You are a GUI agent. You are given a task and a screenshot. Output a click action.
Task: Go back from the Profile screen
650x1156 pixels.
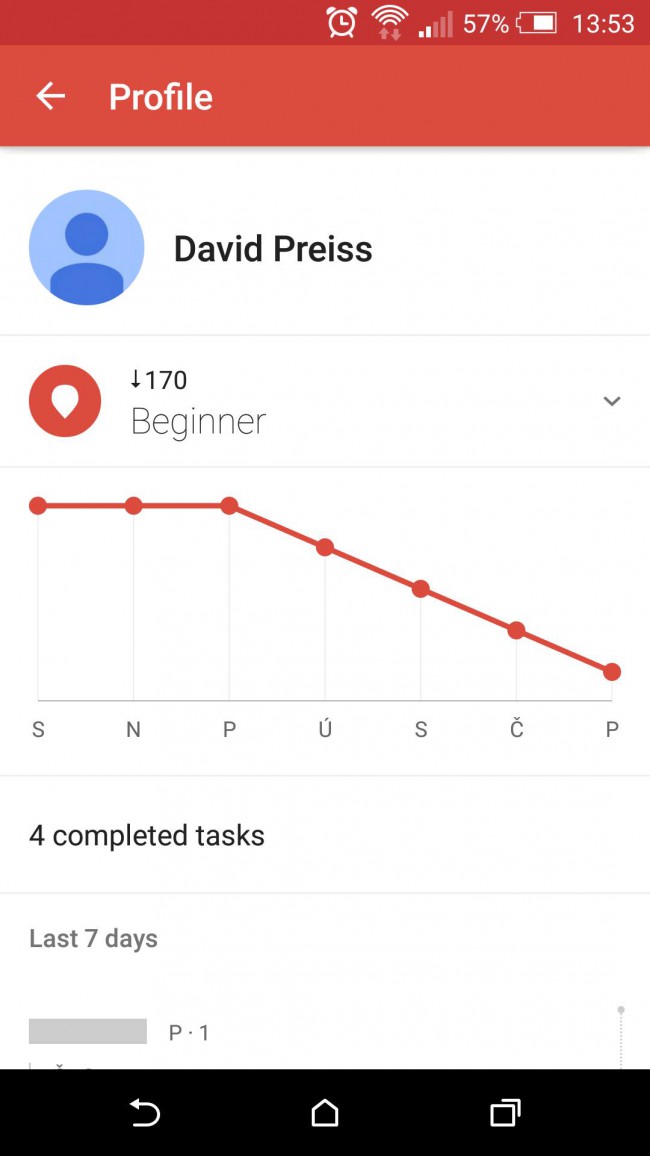point(51,96)
